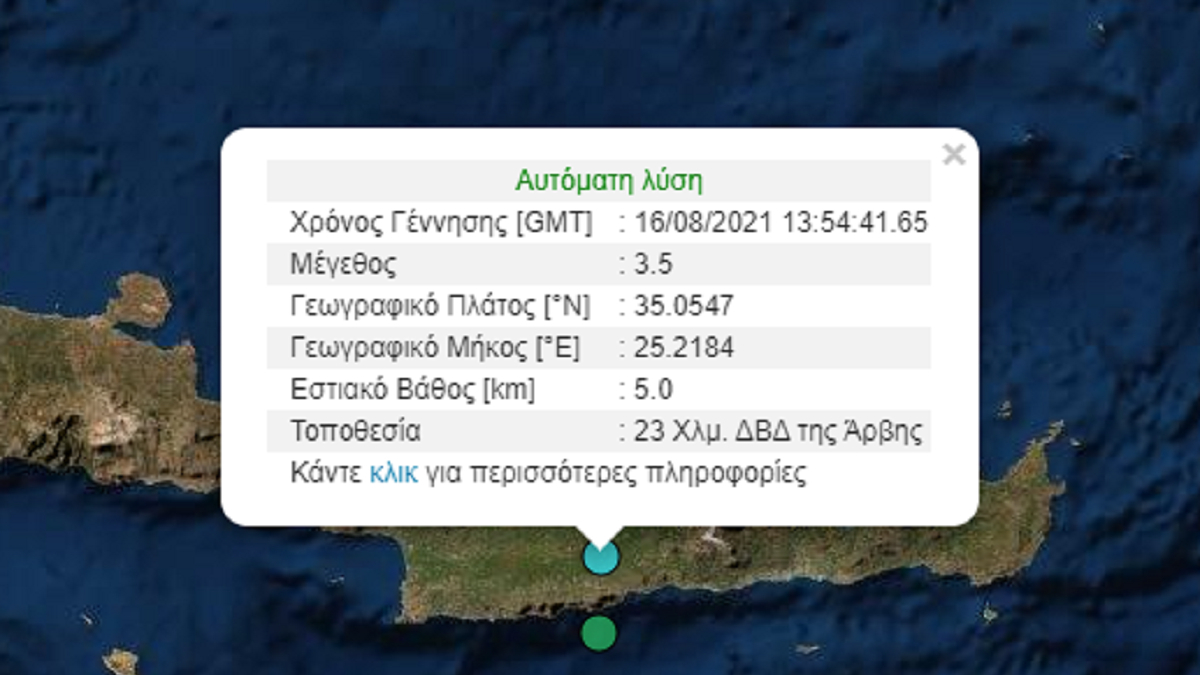Tap the cyan earthquake marker on Crete
1200x675 pixels.
click(x=601, y=558)
